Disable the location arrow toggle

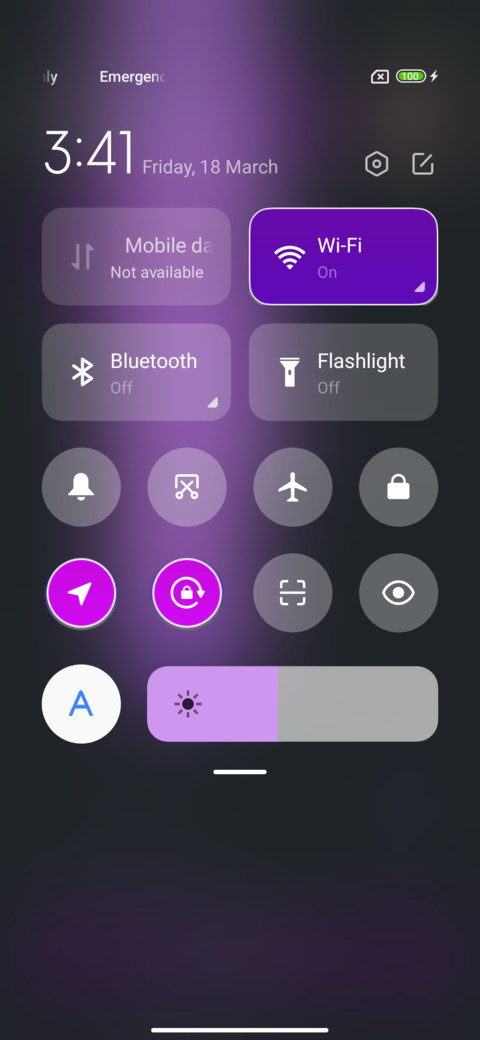[x=81, y=593]
